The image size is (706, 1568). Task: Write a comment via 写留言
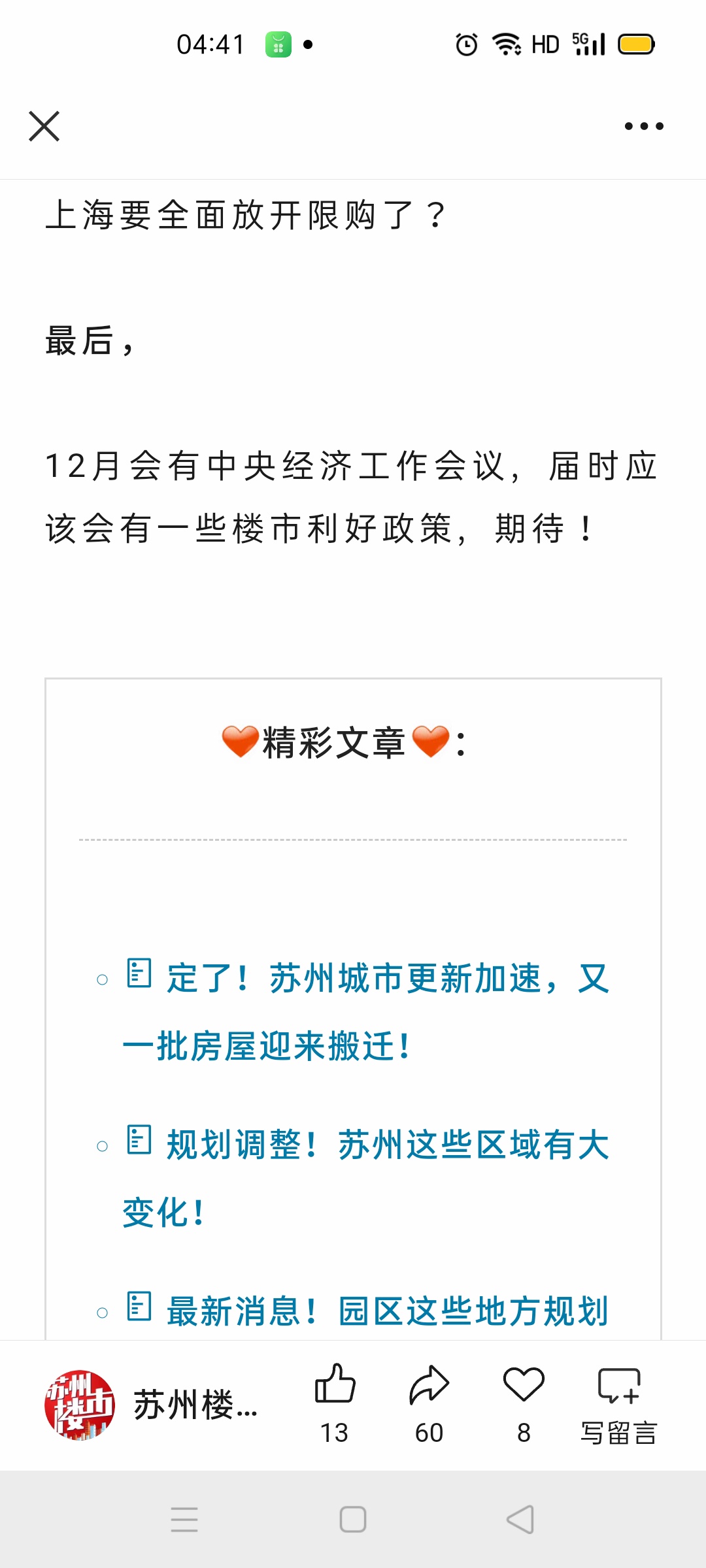tap(618, 1401)
